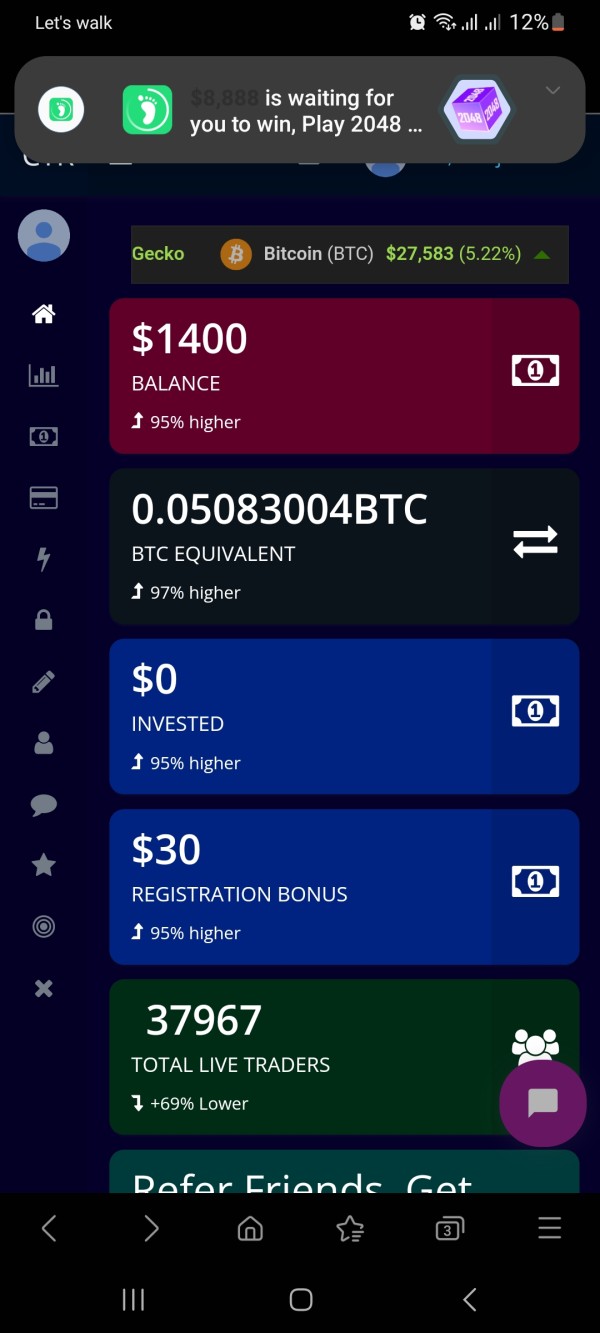Open the home icon in the sidebar

(x=43, y=314)
